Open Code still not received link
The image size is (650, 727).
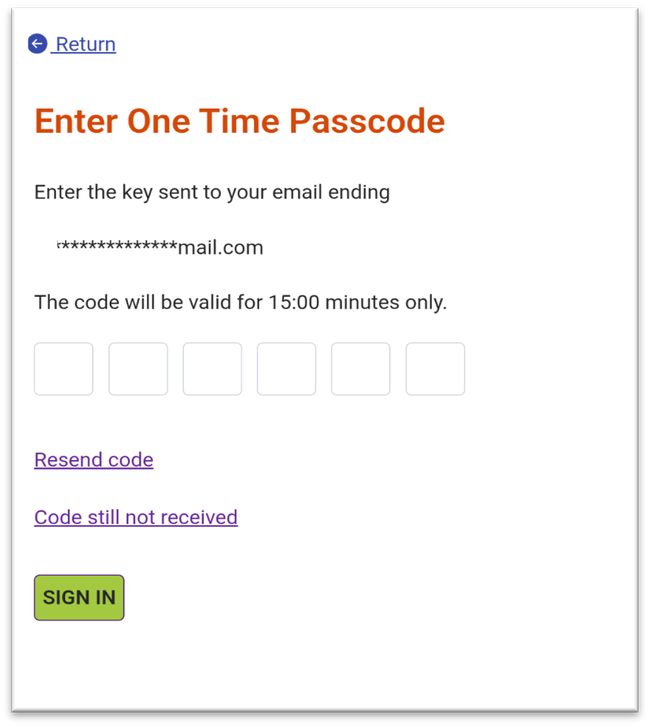point(136,517)
